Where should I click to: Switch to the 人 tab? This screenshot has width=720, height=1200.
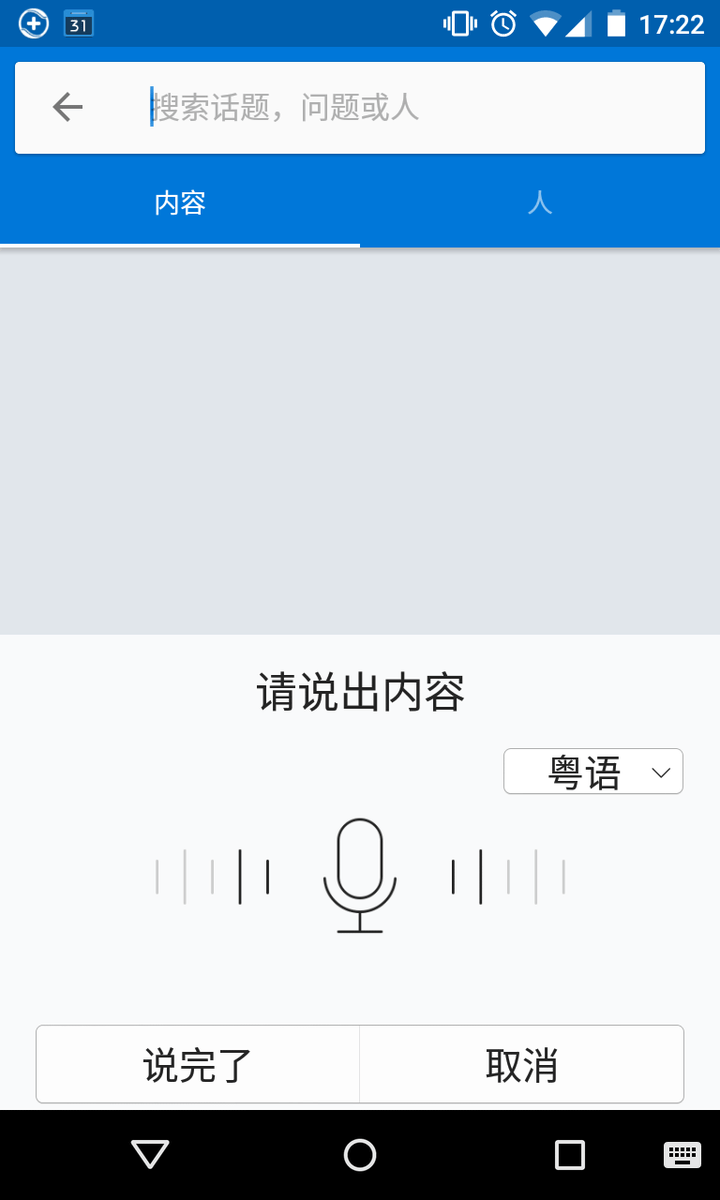[x=540, y=204]
